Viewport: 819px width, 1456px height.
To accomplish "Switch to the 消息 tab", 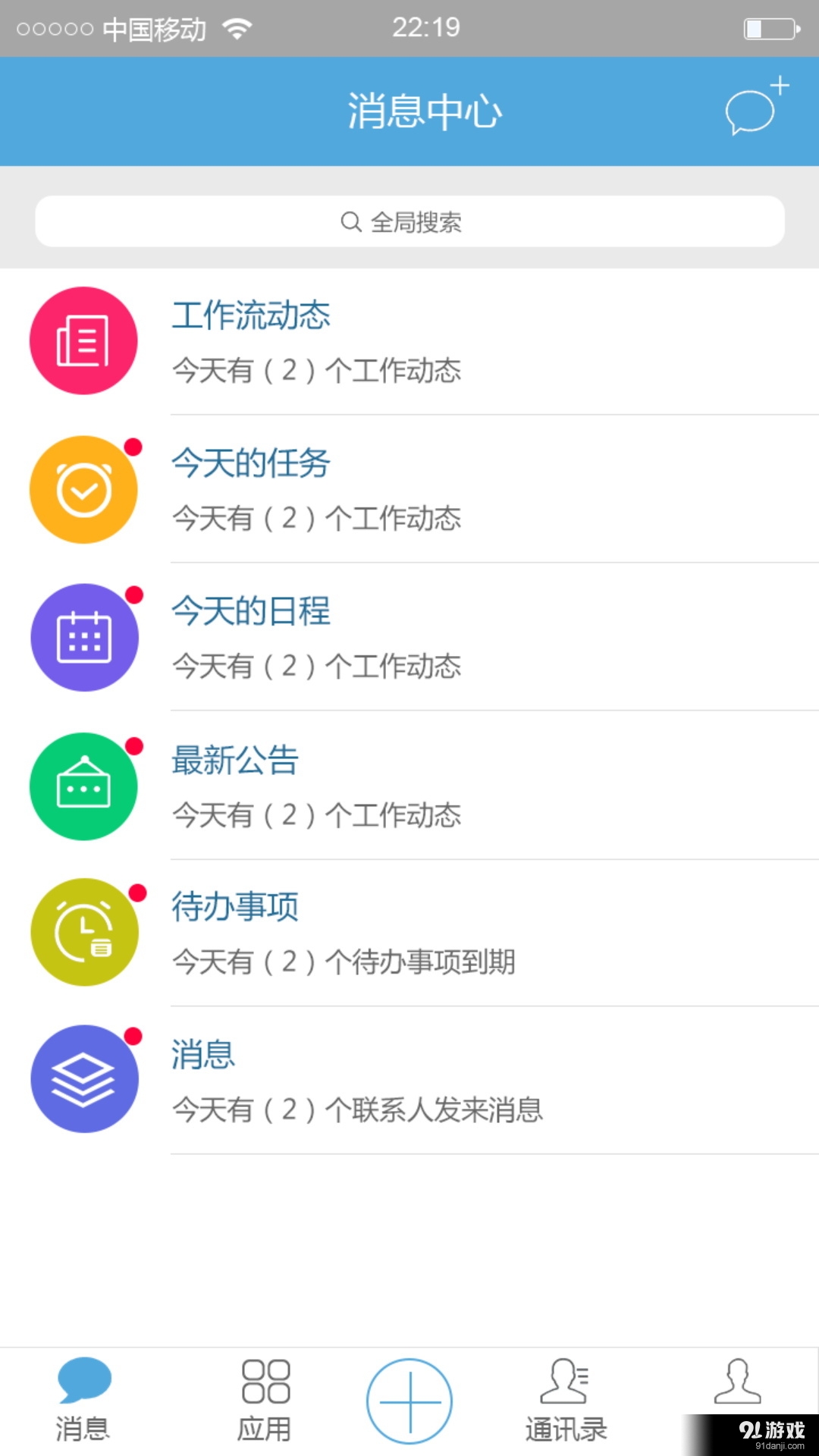I will pyautogui.click(x=83, y=1399).
